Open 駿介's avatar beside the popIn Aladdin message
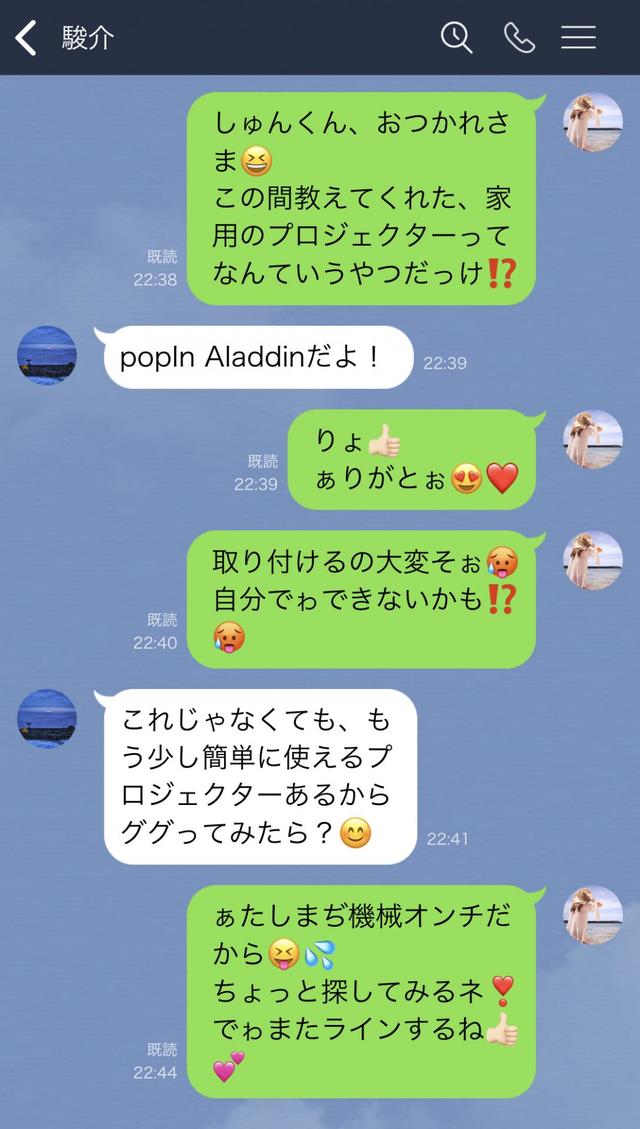 click(x=47, y=355)
